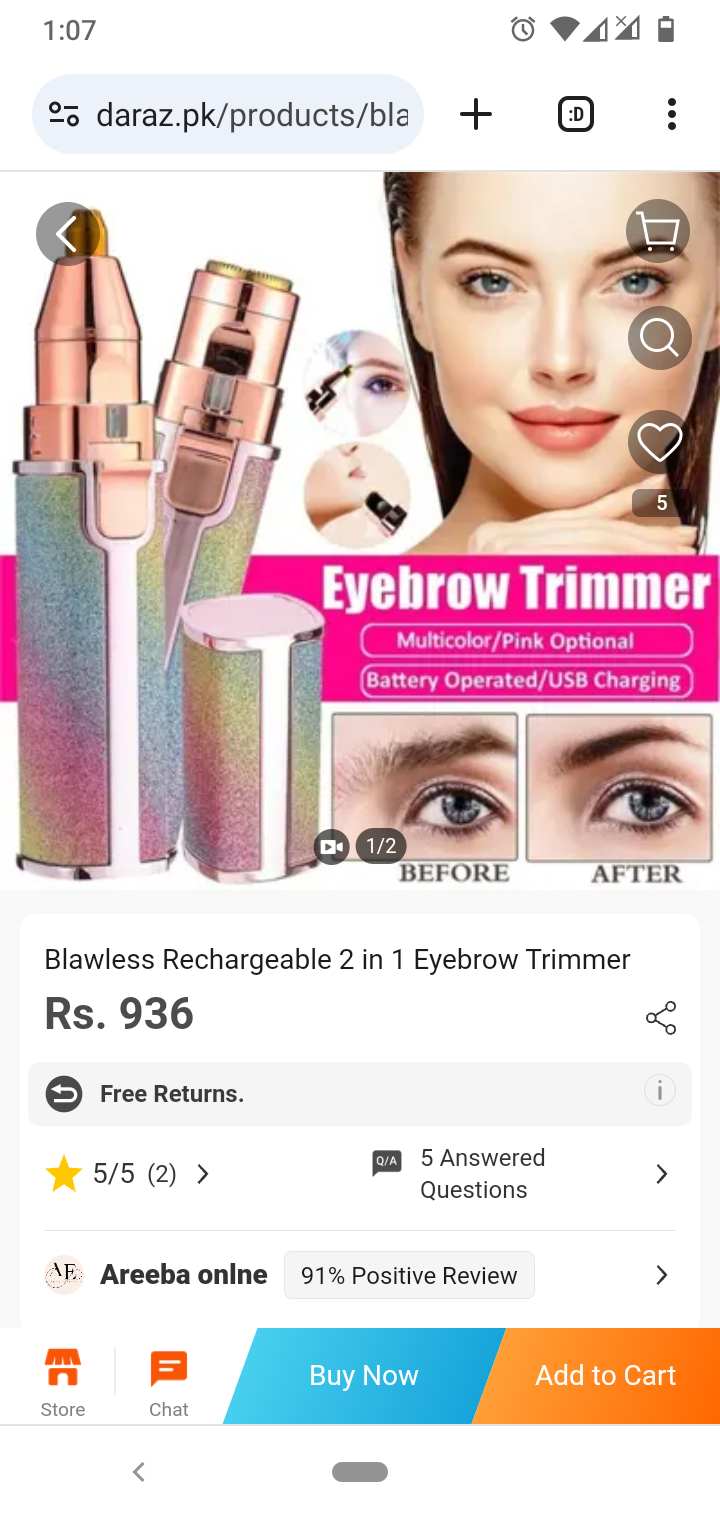
Task: Share this product
Action: (x=661, y=1018)
